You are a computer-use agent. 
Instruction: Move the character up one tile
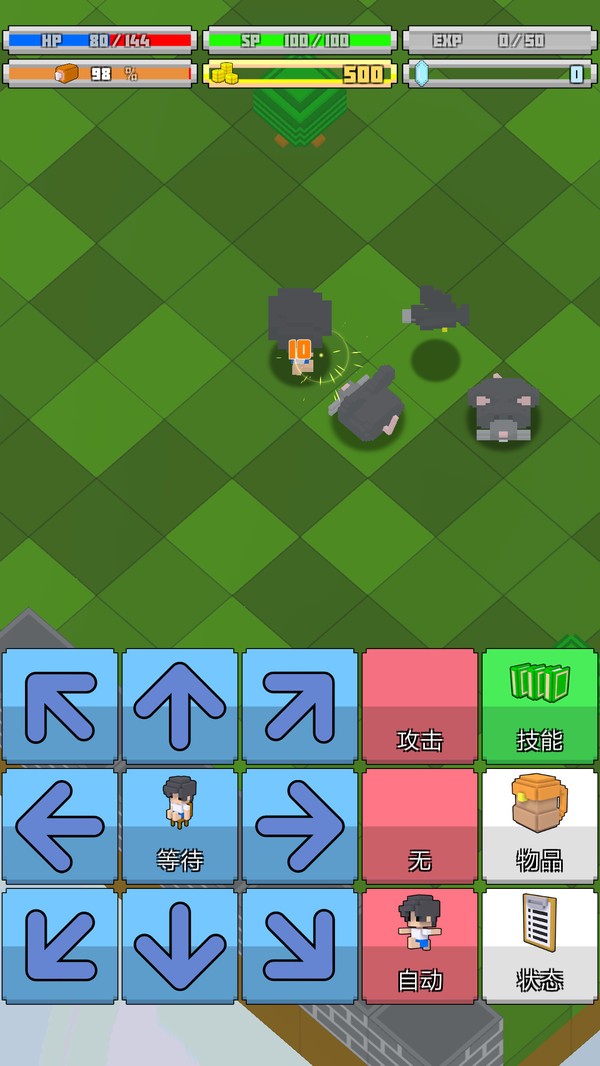click(x=180, y=706)
